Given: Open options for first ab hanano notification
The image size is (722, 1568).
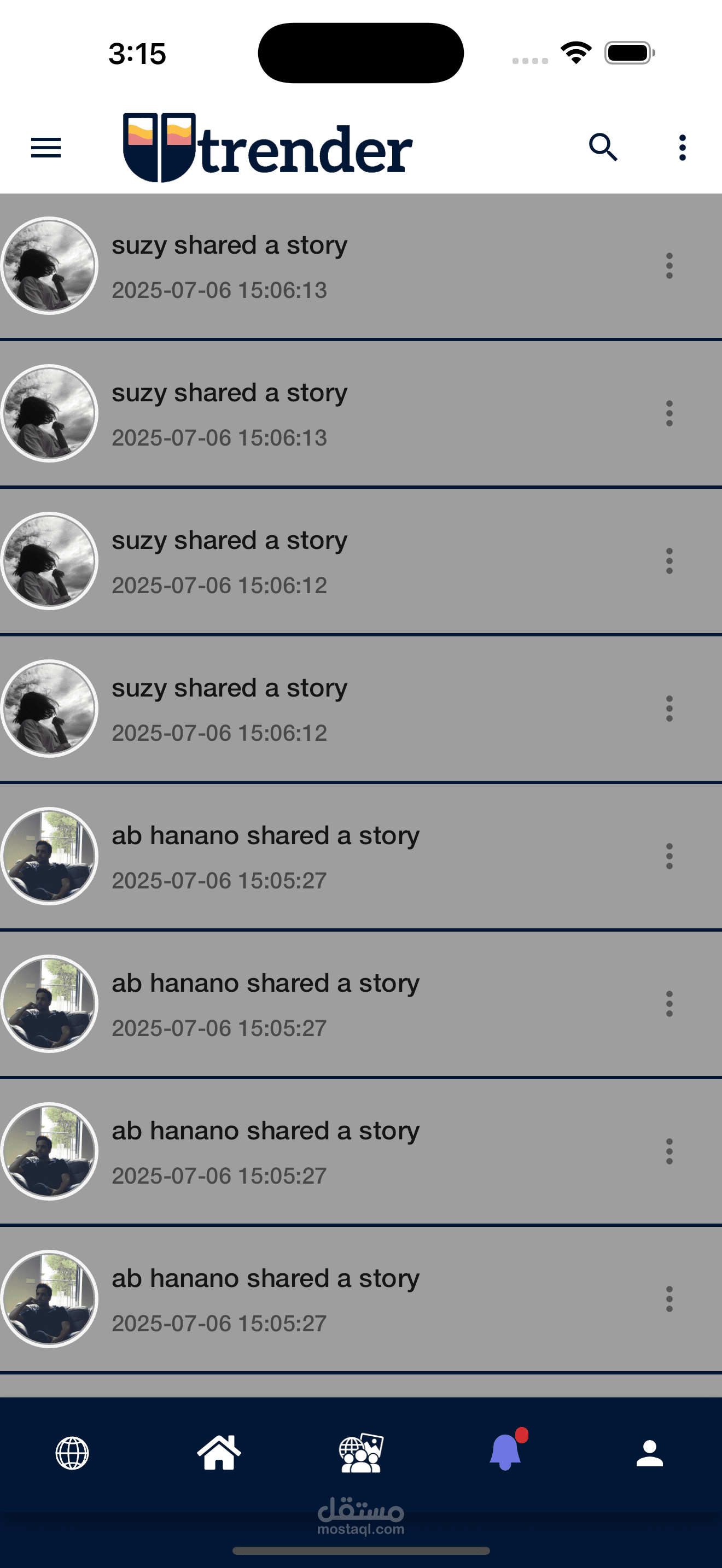Looking at the screenshot, I should click(669, 856).
